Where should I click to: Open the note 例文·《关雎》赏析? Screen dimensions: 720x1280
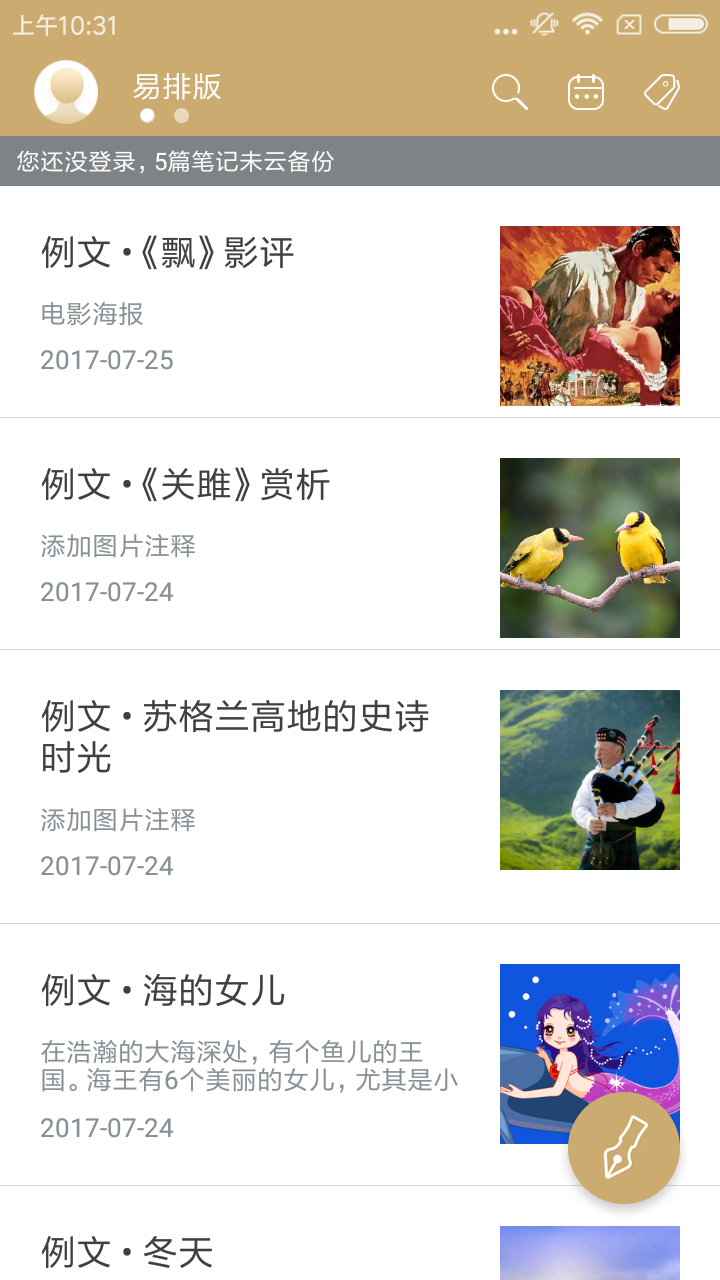pos(250,534)
